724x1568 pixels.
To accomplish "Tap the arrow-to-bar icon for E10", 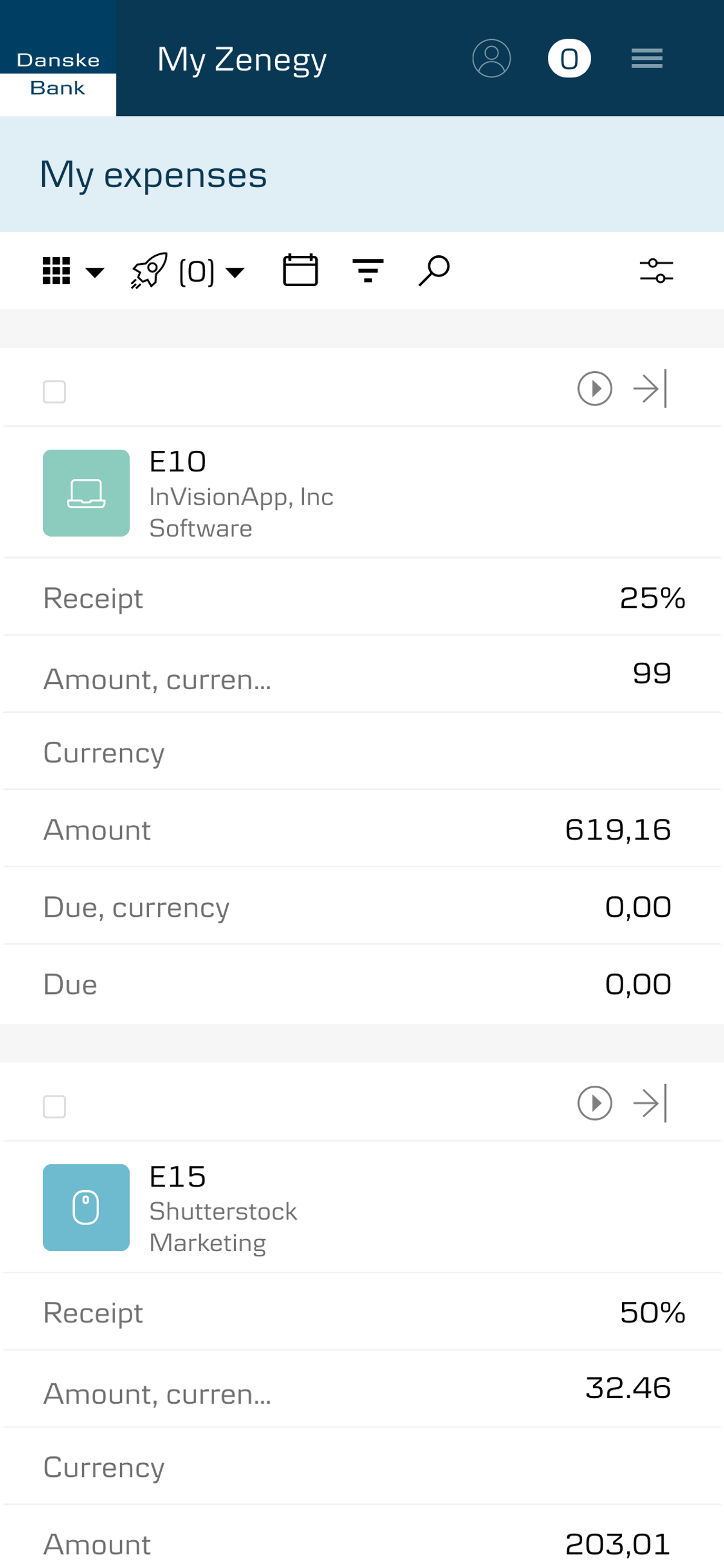I will point(650,388).
